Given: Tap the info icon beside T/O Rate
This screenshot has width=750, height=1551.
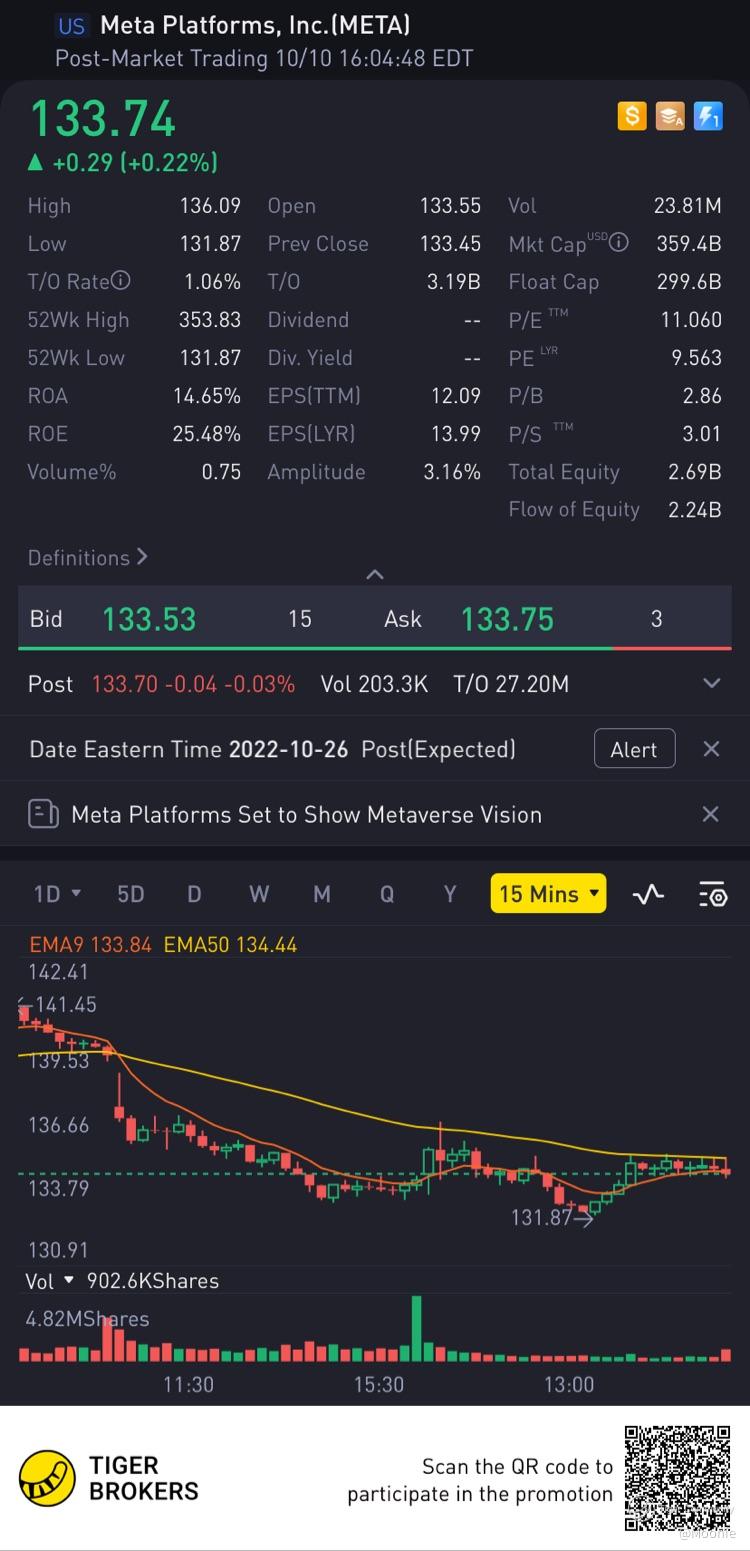Looking at the screenshot, I should pyautogui.click(x=121, y=281).
